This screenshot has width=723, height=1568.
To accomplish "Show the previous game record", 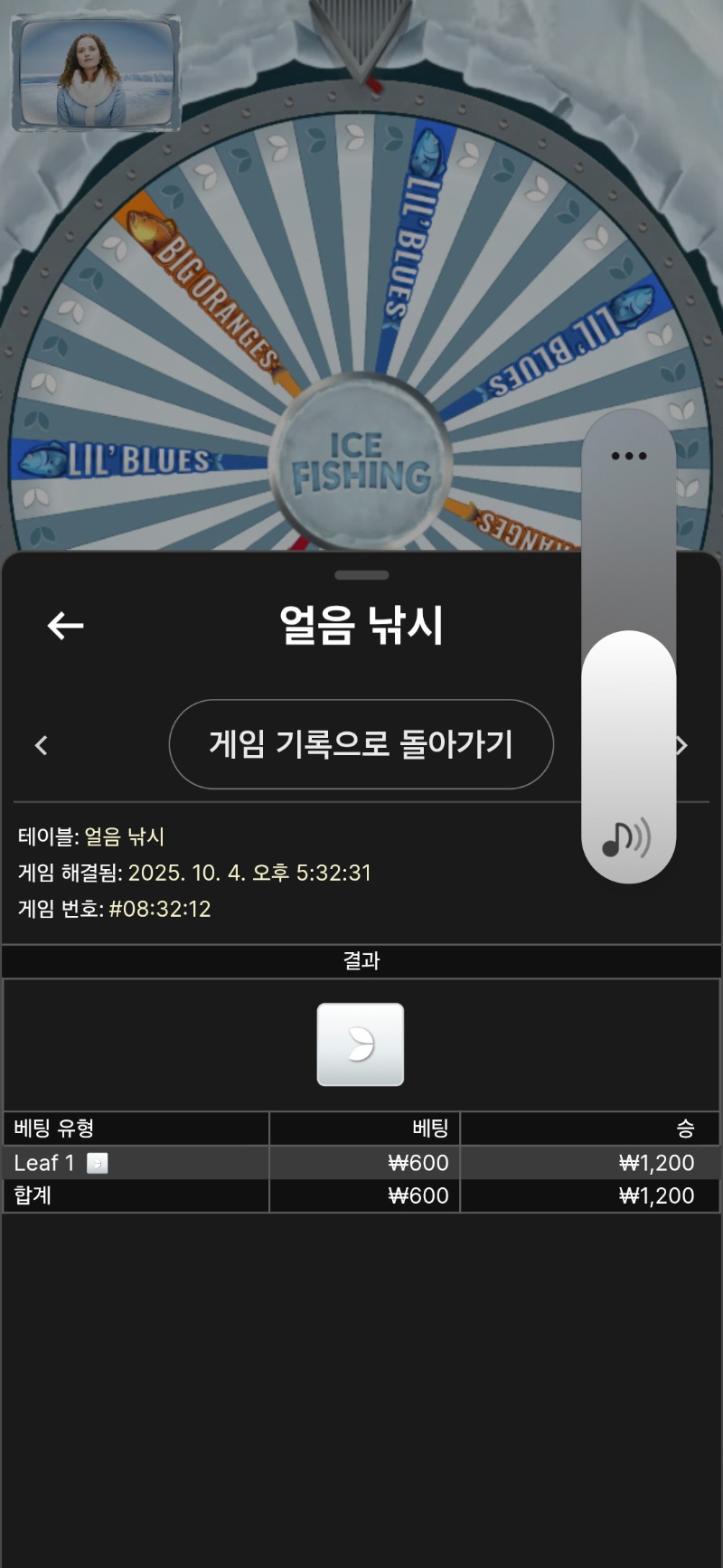I will pos(41,745).
